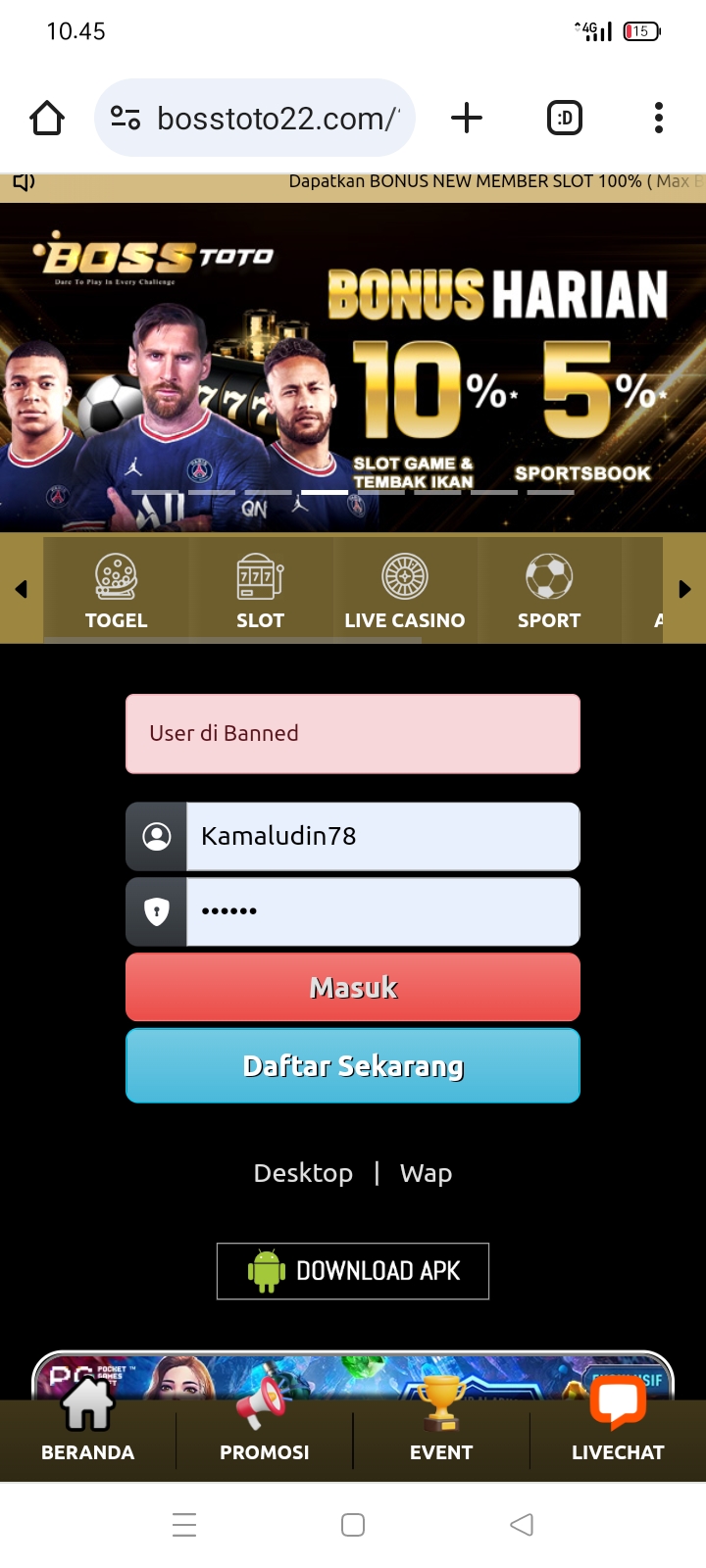Switch to the Wap version
Viewport: 706px width, 1568px height.
(426, 1173)
